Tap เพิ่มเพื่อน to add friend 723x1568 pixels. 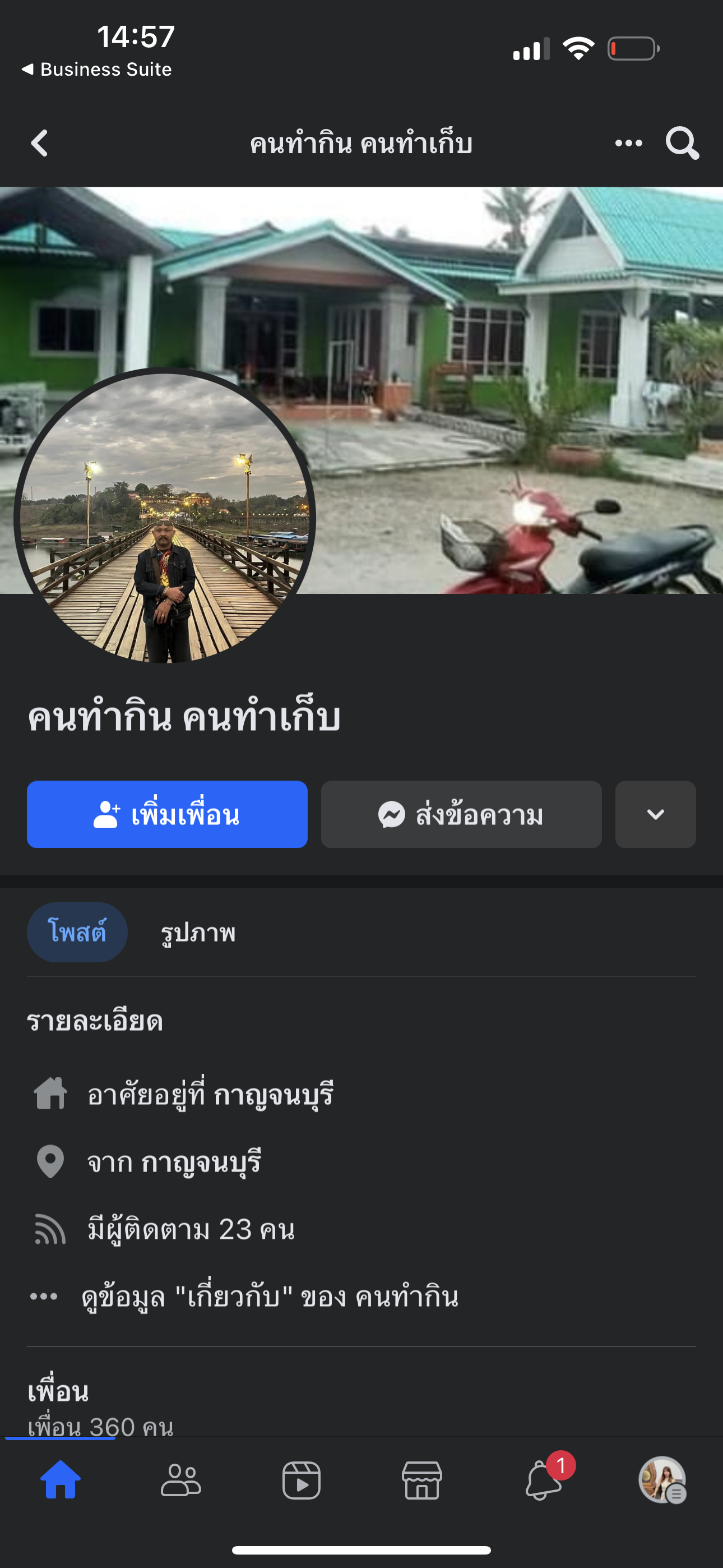[x=167, y=814]
